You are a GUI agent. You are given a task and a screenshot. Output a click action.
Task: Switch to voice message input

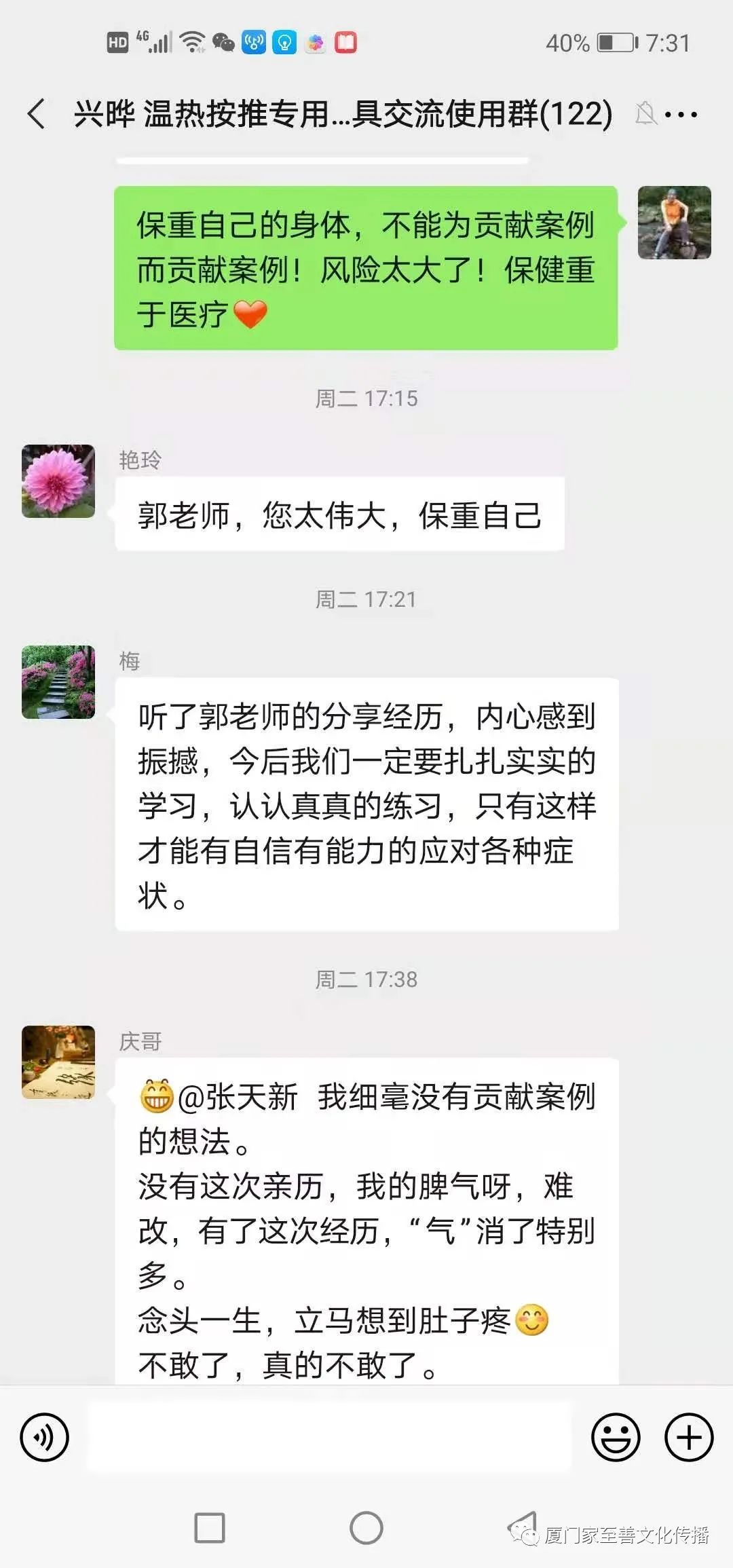[x=45, y=1437]
